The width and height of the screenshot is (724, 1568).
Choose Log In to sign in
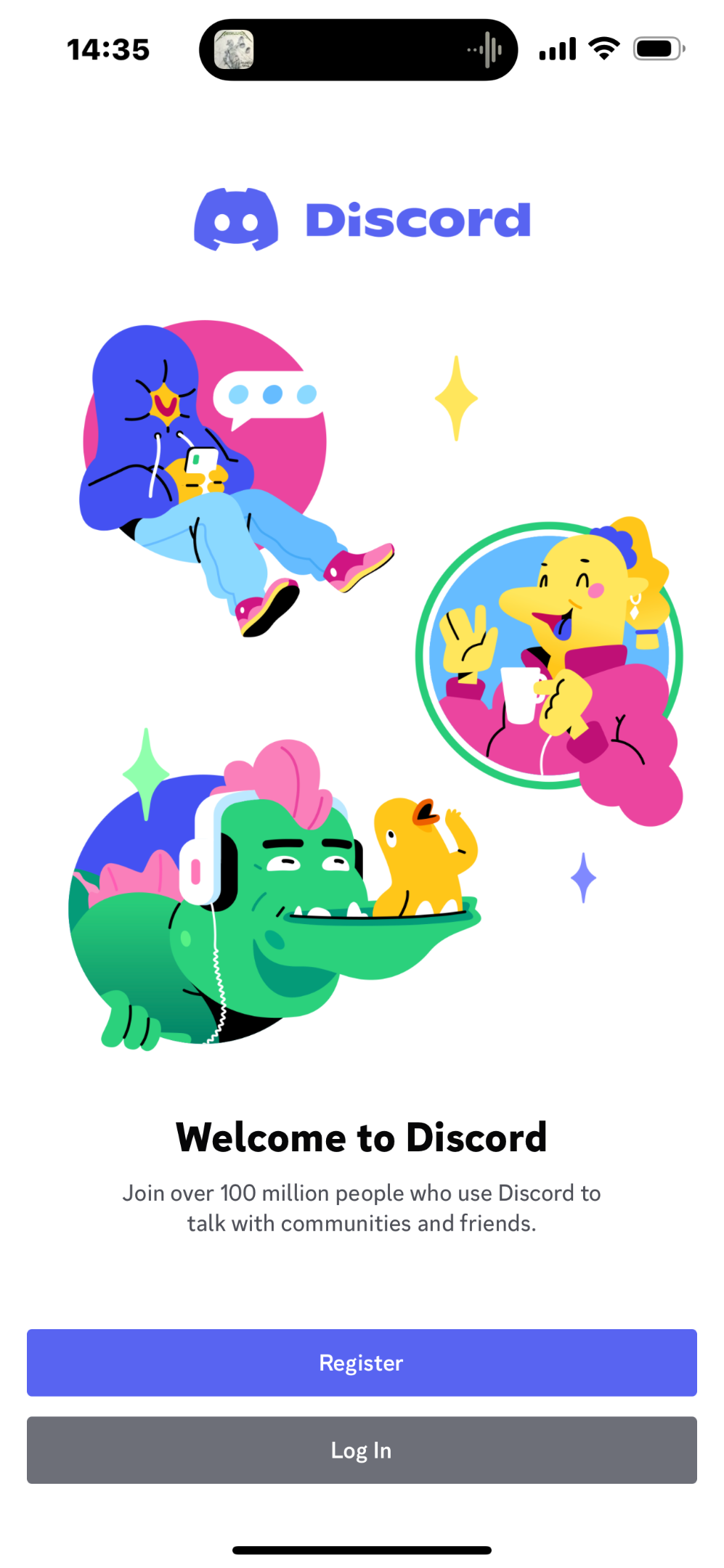[x=362, y=1450]
